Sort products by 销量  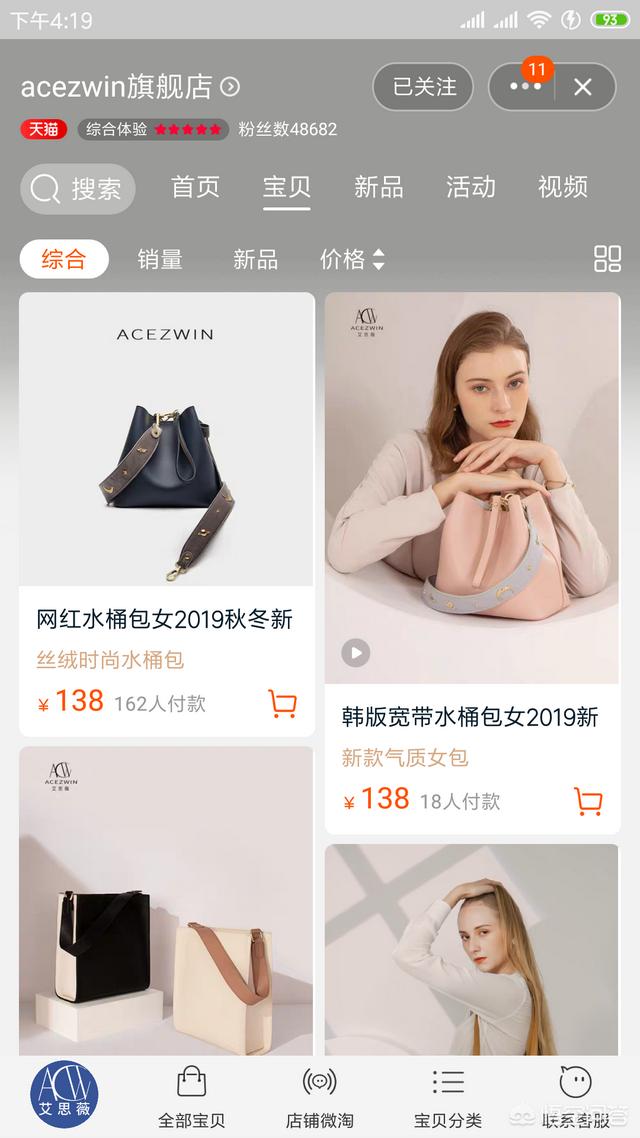point(160,259)
